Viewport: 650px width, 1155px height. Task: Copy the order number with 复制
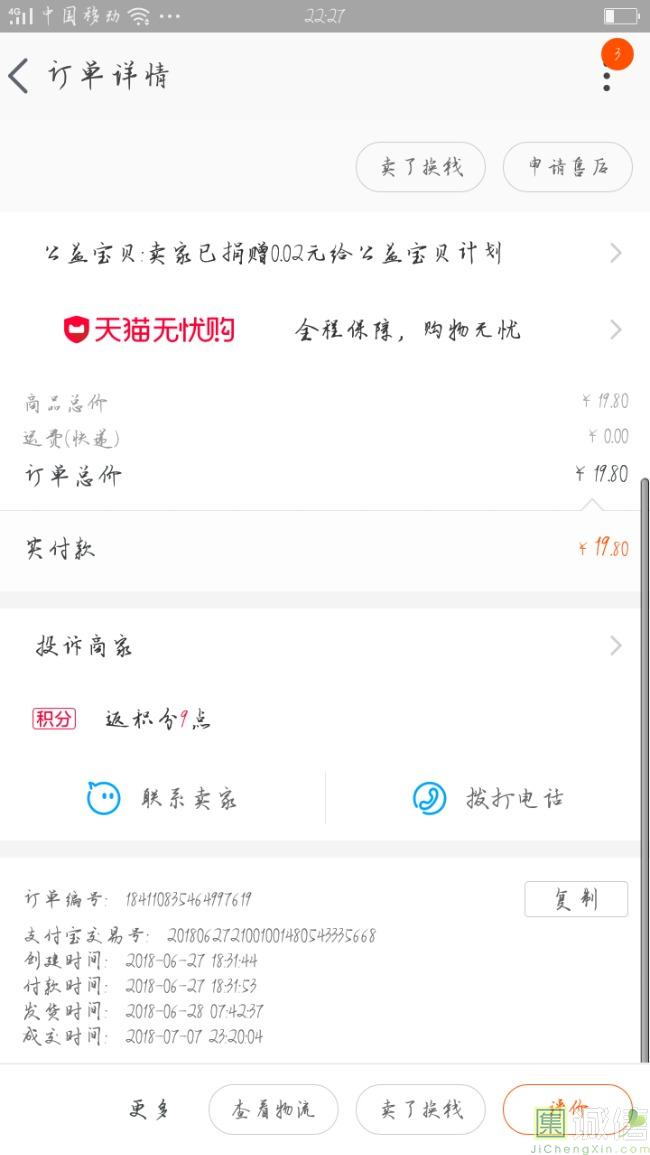click(x=576, y=899)
